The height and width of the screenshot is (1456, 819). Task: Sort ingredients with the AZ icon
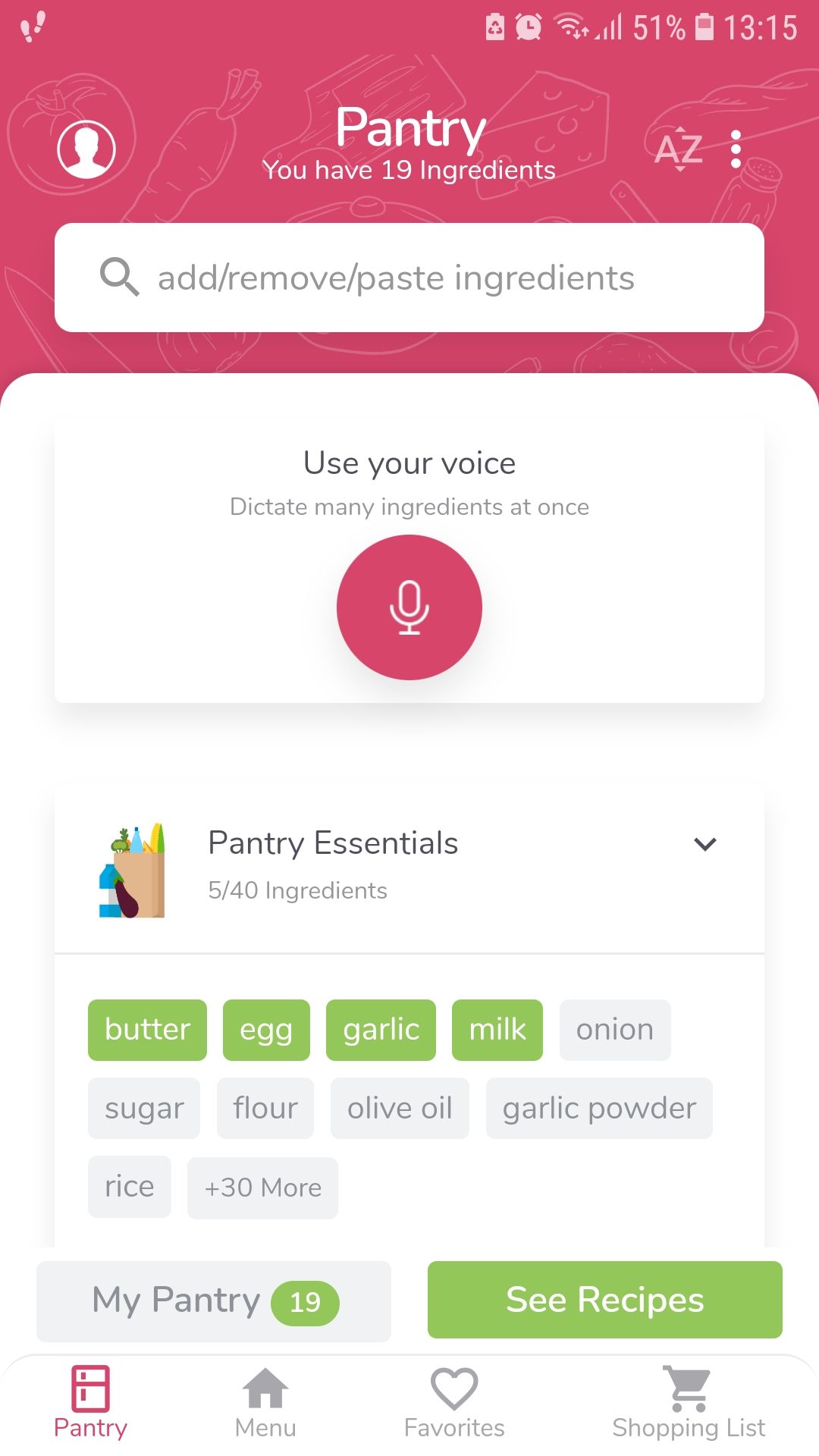(678, 149)
